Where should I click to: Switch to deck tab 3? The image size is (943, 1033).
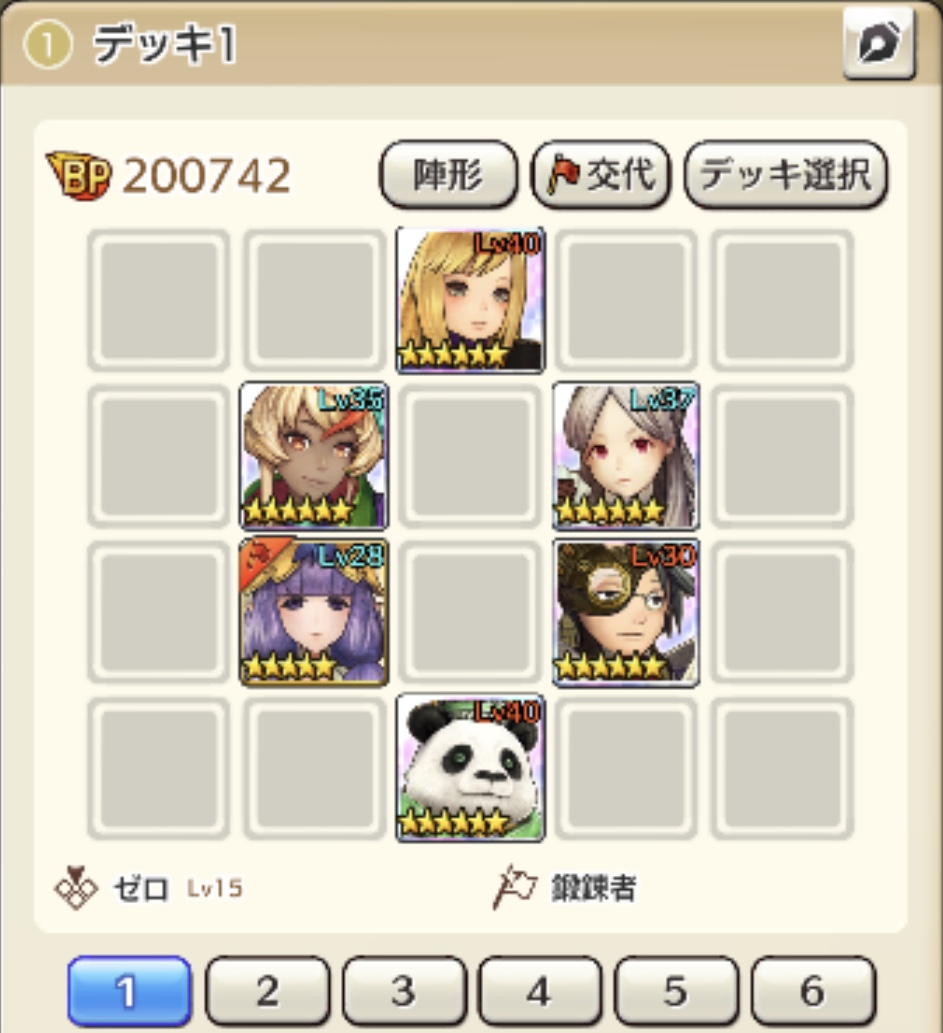403,991
